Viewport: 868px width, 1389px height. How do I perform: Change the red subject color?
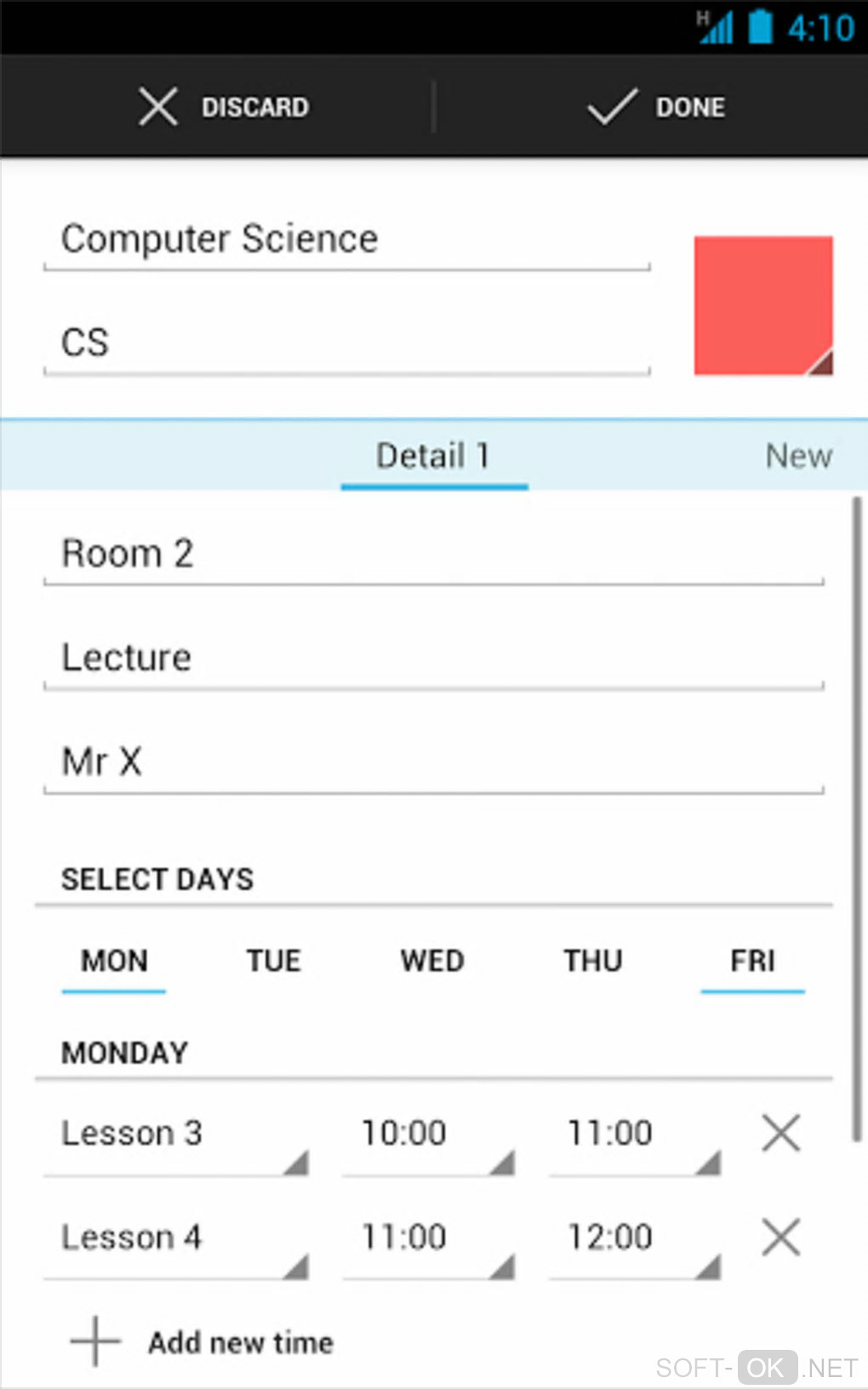[762, 306]
